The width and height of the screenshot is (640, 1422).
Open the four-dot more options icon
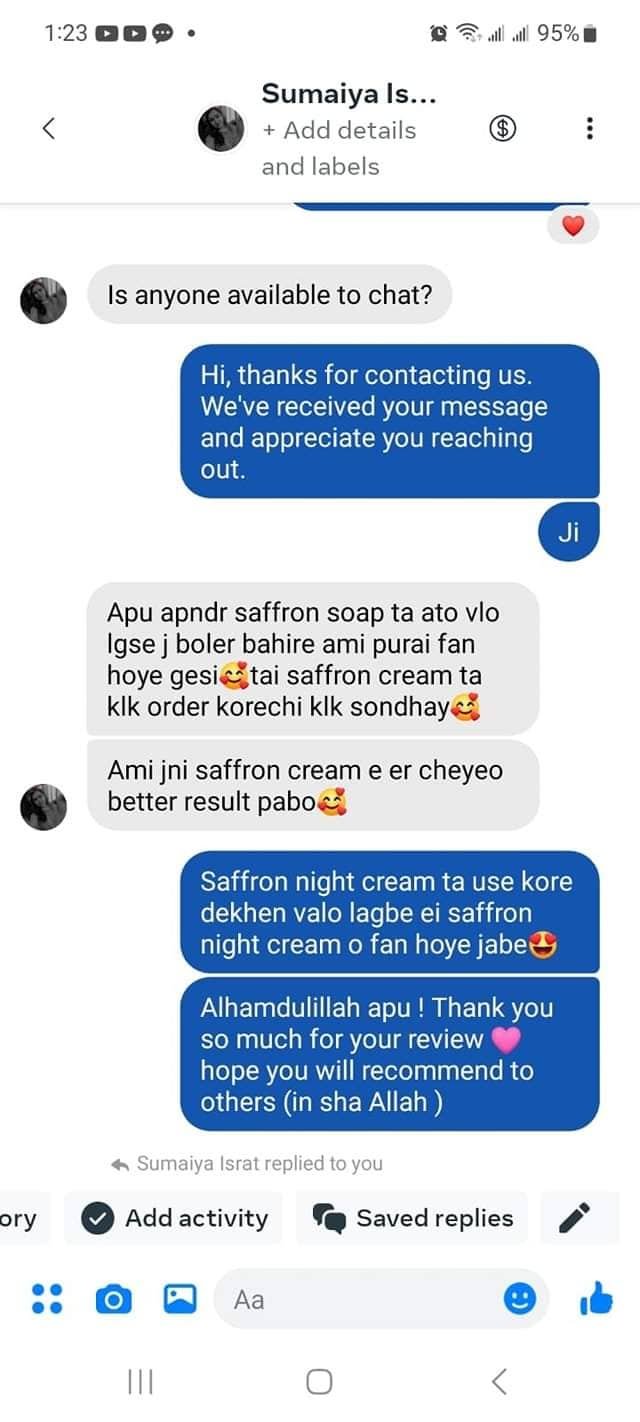[x=47, y=1299]
